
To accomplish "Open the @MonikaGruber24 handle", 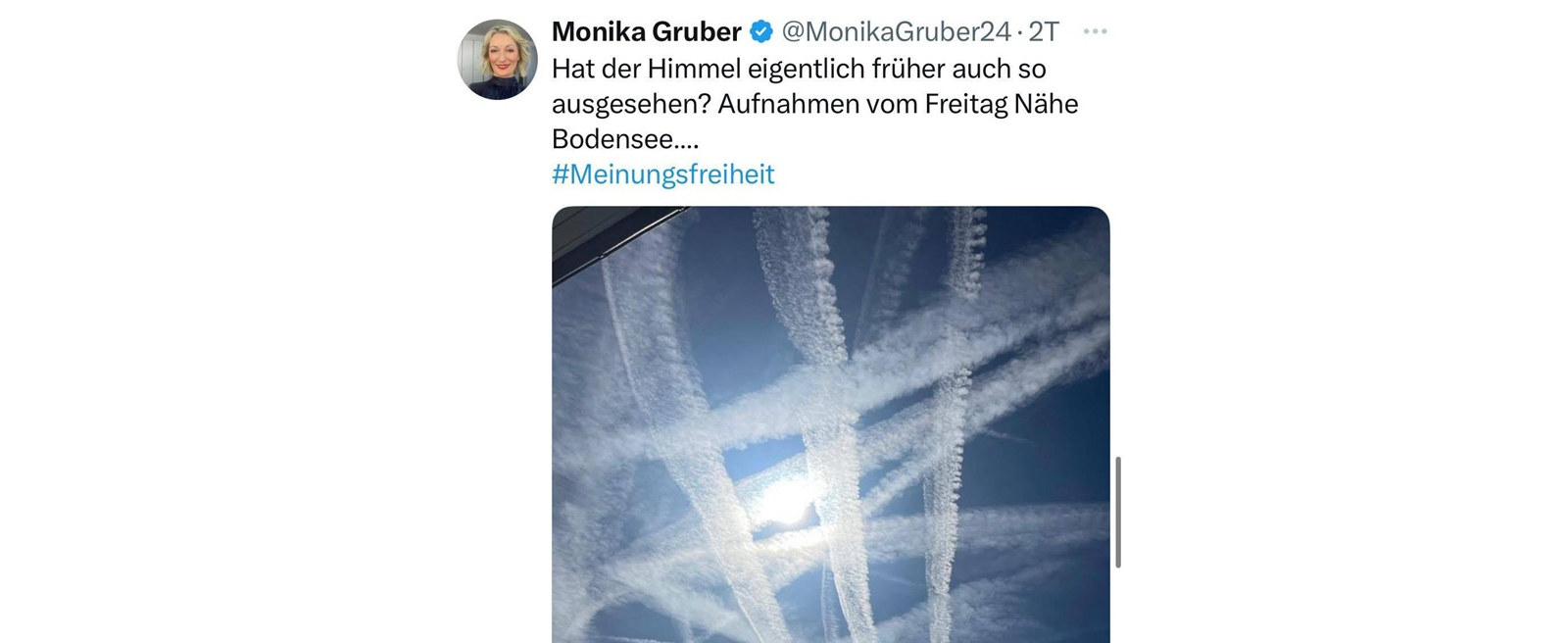I will point(896,31).
